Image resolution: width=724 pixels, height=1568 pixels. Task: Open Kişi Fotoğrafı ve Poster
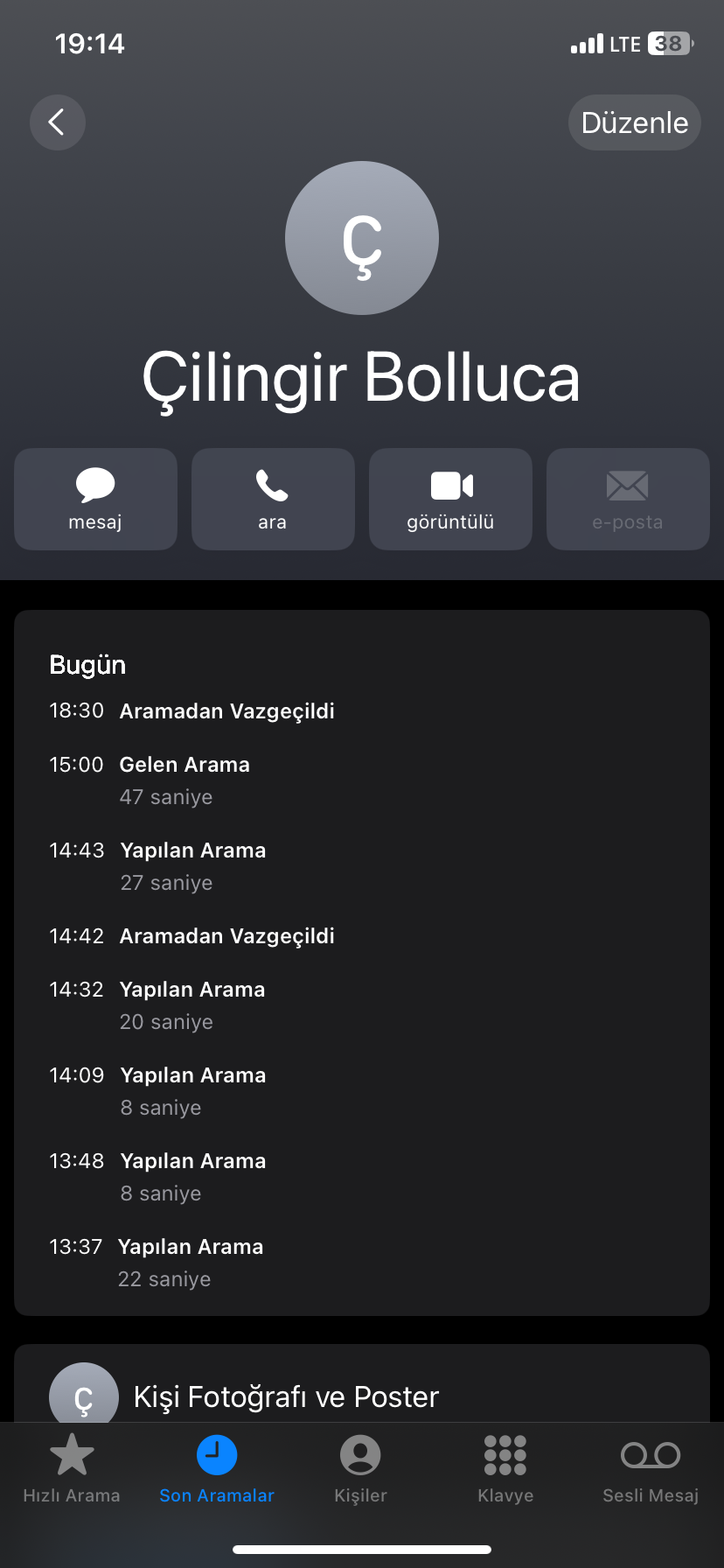tap(286, 1396)
